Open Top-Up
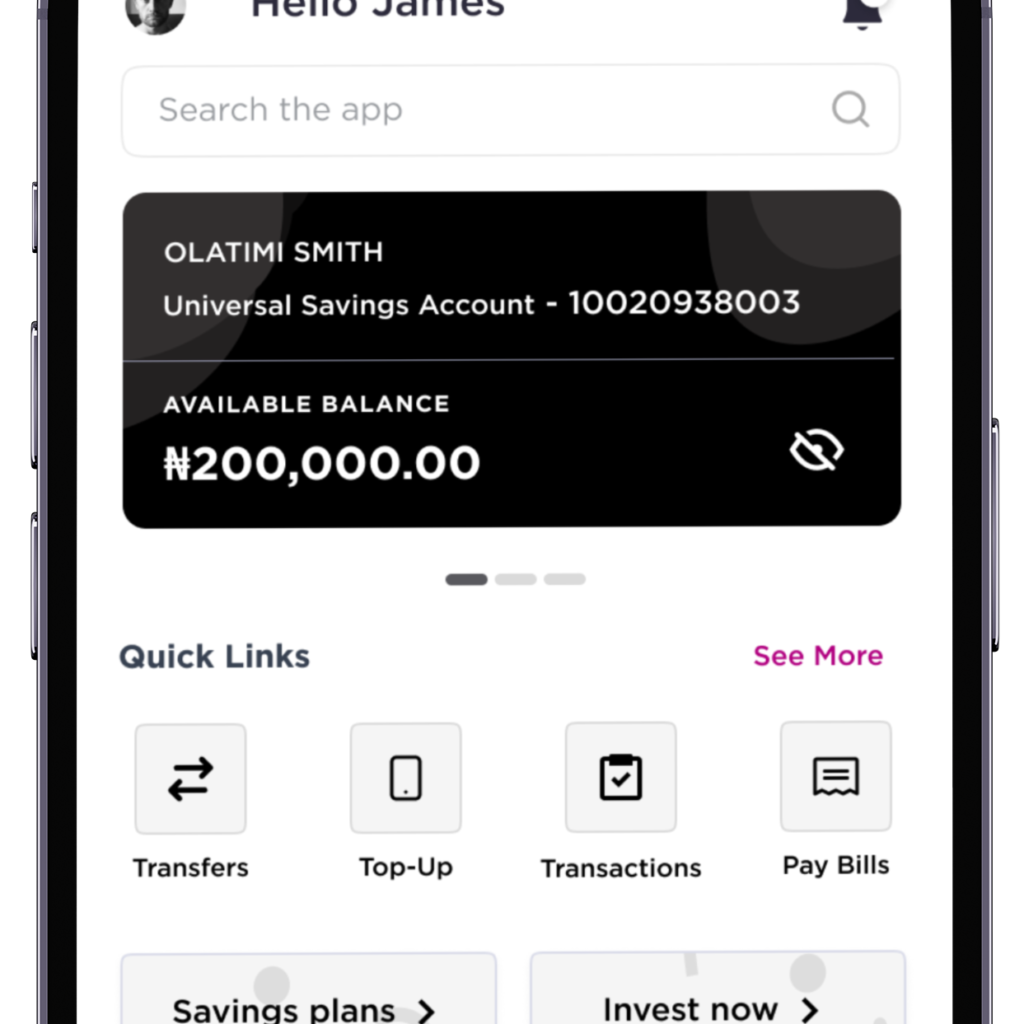The image size is (1024, 1024). coord(405,778)
